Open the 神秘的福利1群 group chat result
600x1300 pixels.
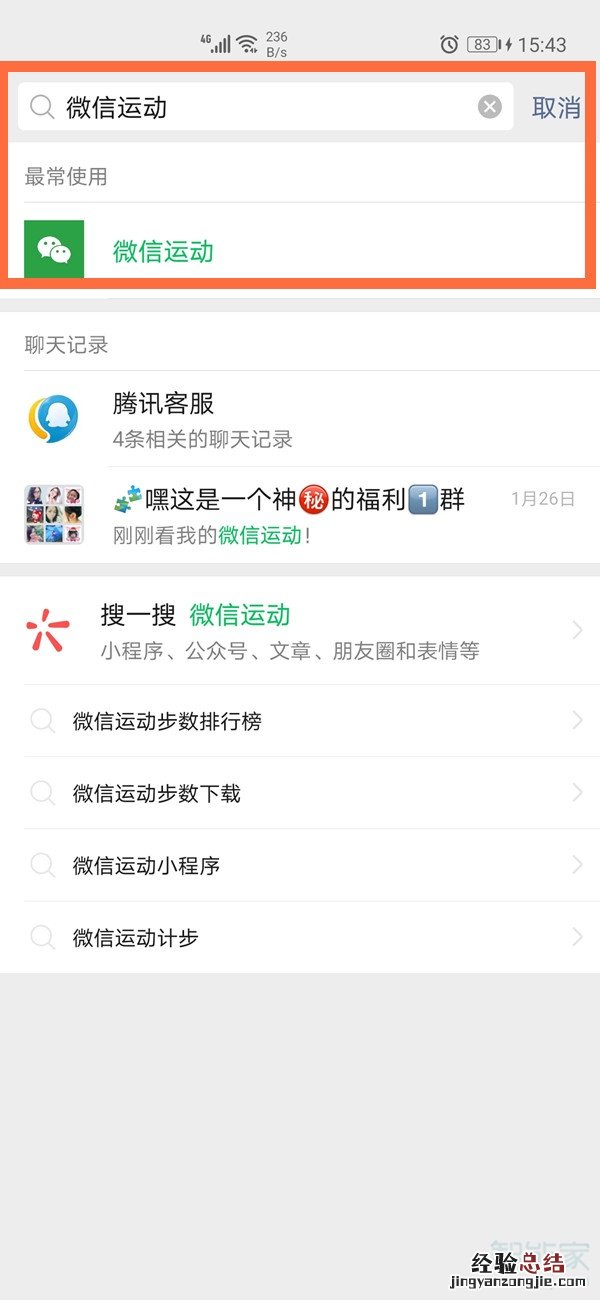[300, 514]
